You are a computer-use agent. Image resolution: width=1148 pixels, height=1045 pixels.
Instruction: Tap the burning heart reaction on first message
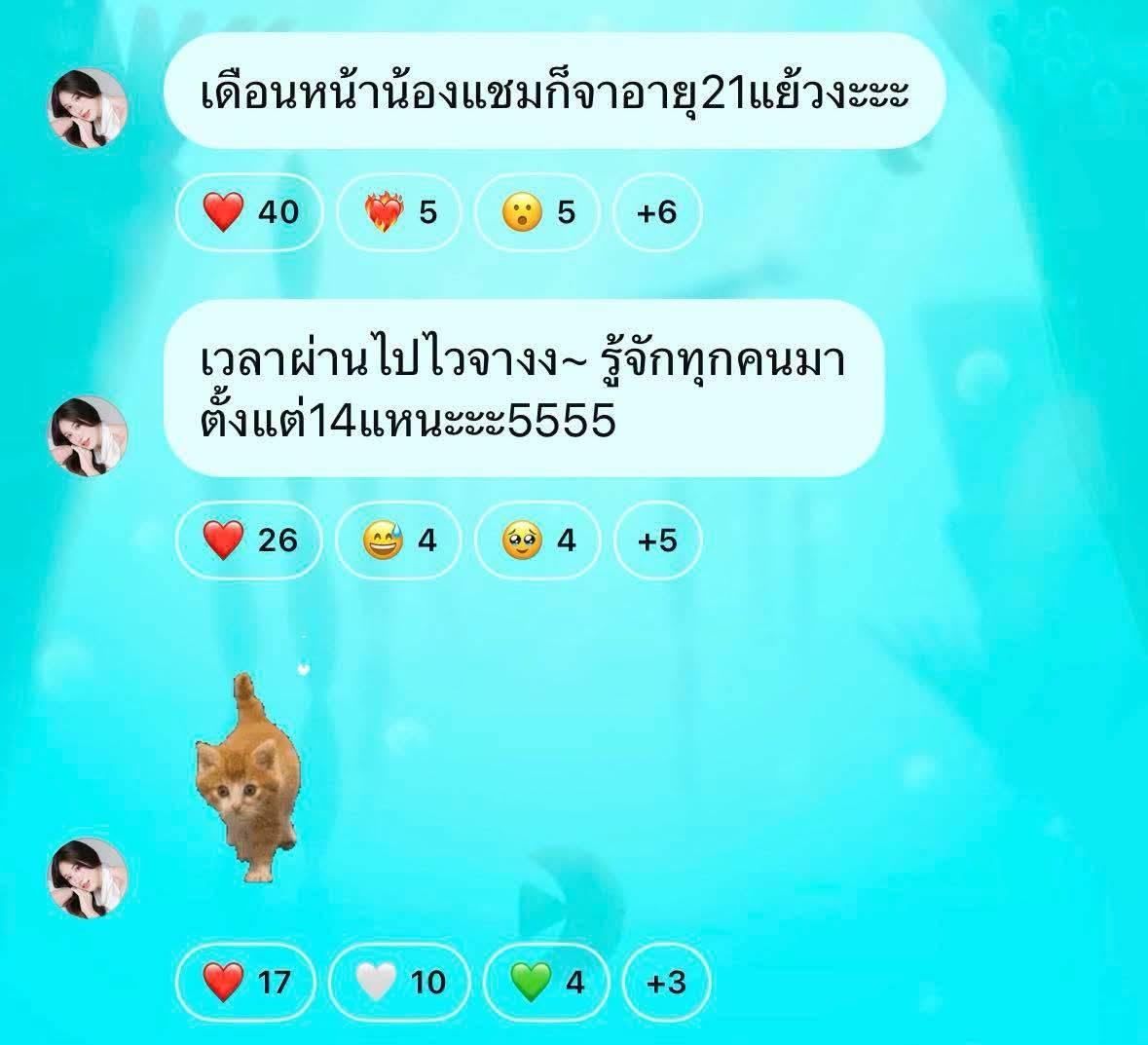pyautogui.click(x=399, y=212)
